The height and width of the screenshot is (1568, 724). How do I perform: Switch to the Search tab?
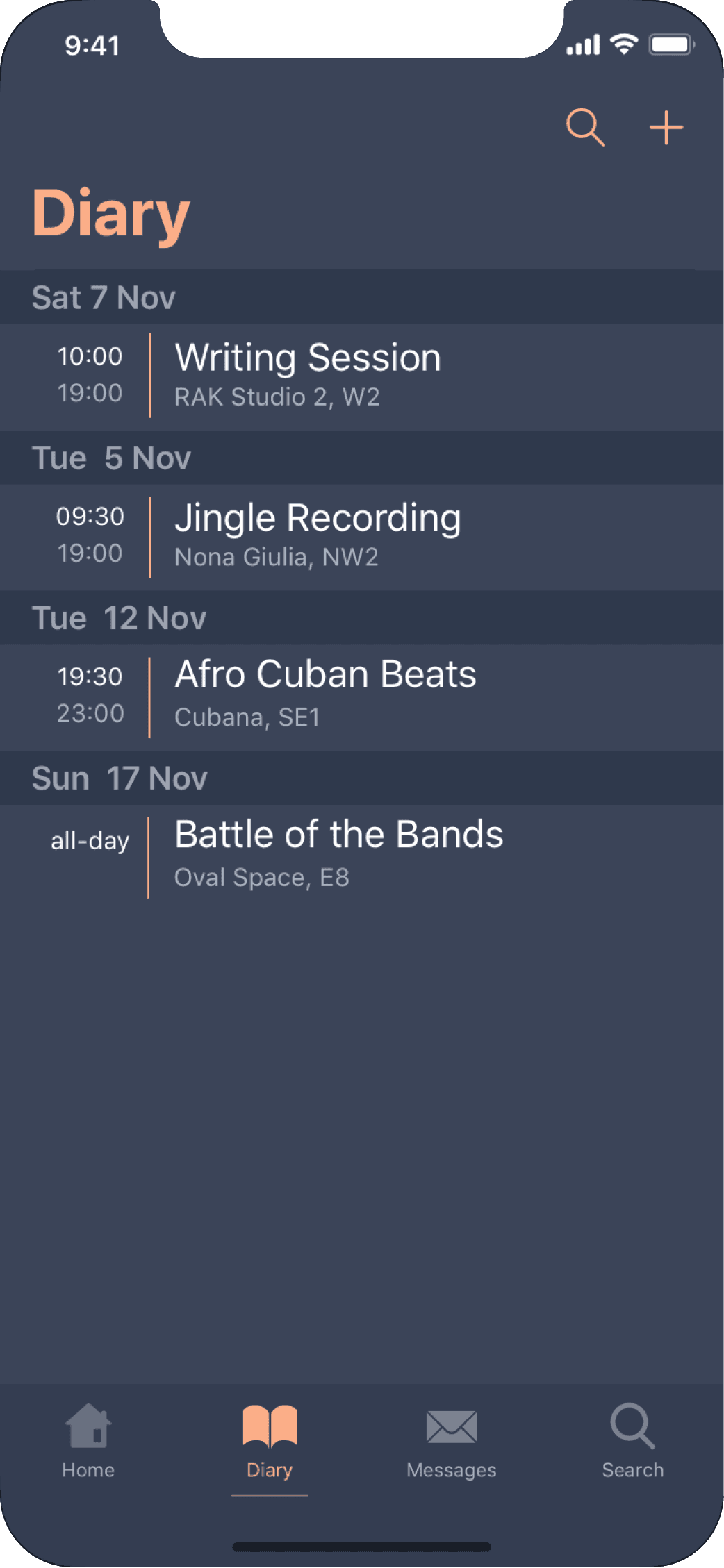[x=633, y=1441]
